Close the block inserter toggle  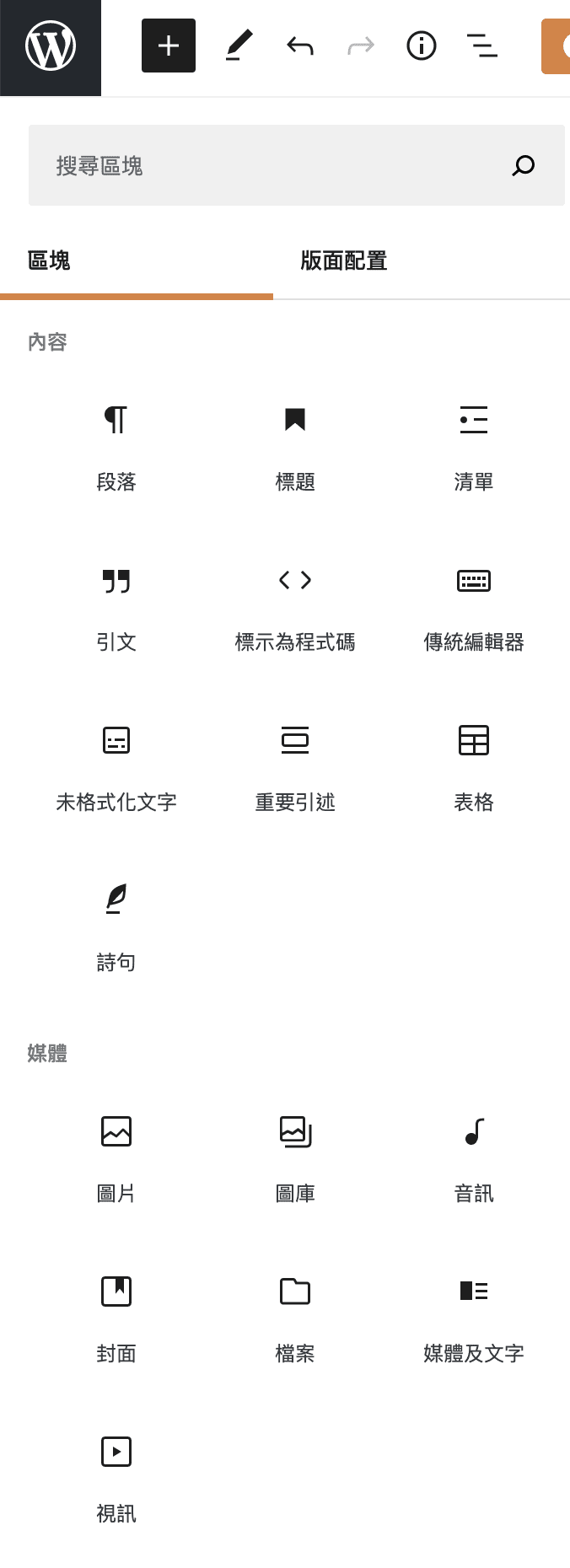coord(169,46)
